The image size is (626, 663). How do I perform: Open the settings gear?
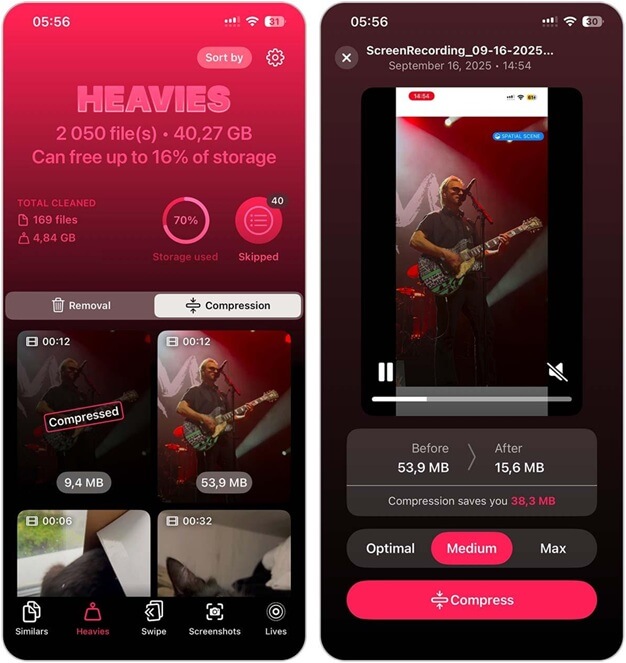tap(275, 58)
